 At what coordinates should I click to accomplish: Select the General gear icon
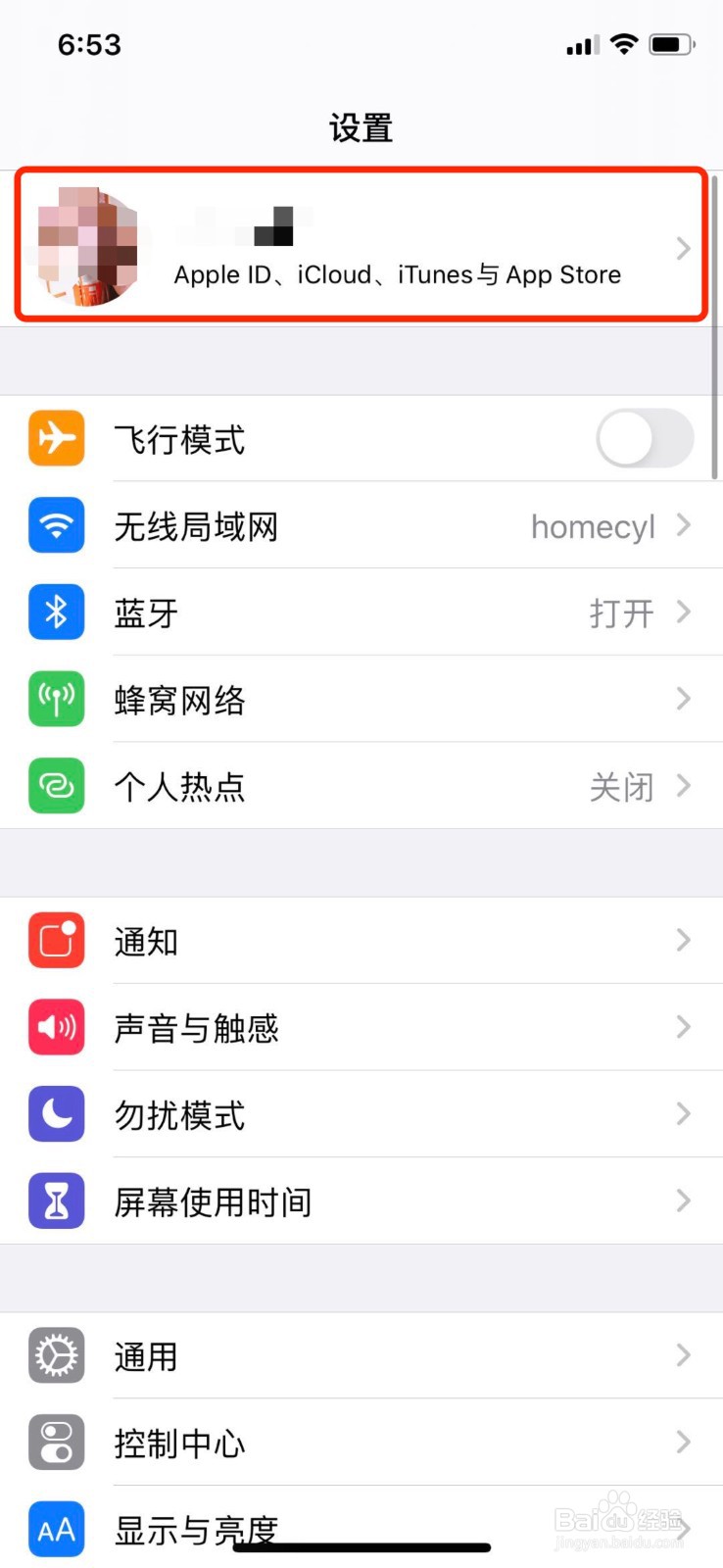pos(56,1355)
